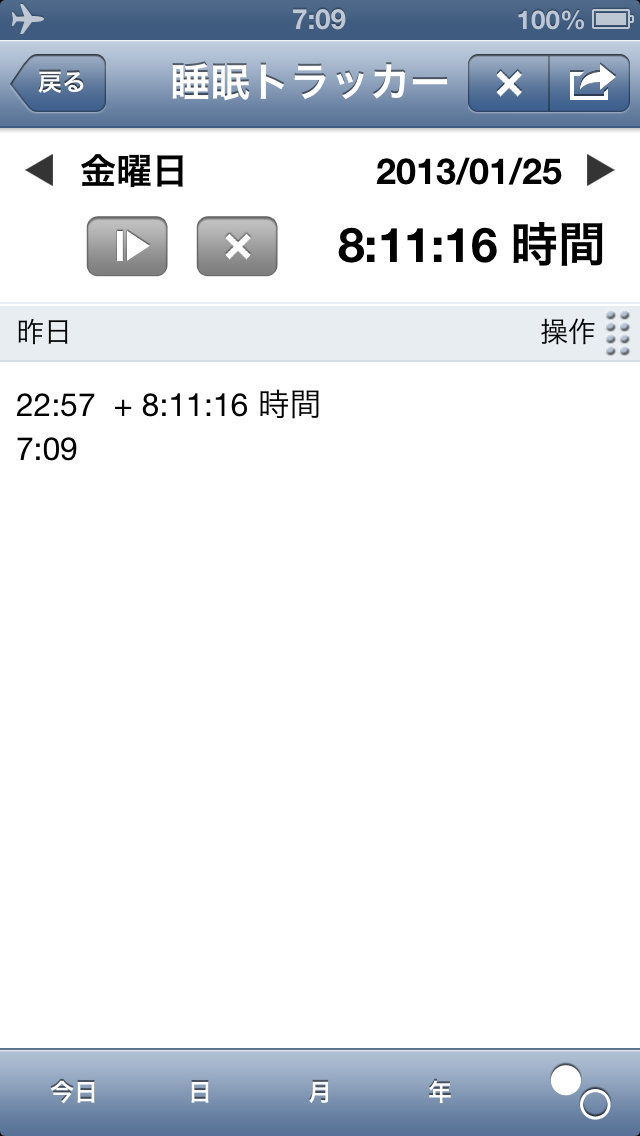The image size is (640, 1136).
Task: Tap the X button in the title bar
Action: point(509,84)
